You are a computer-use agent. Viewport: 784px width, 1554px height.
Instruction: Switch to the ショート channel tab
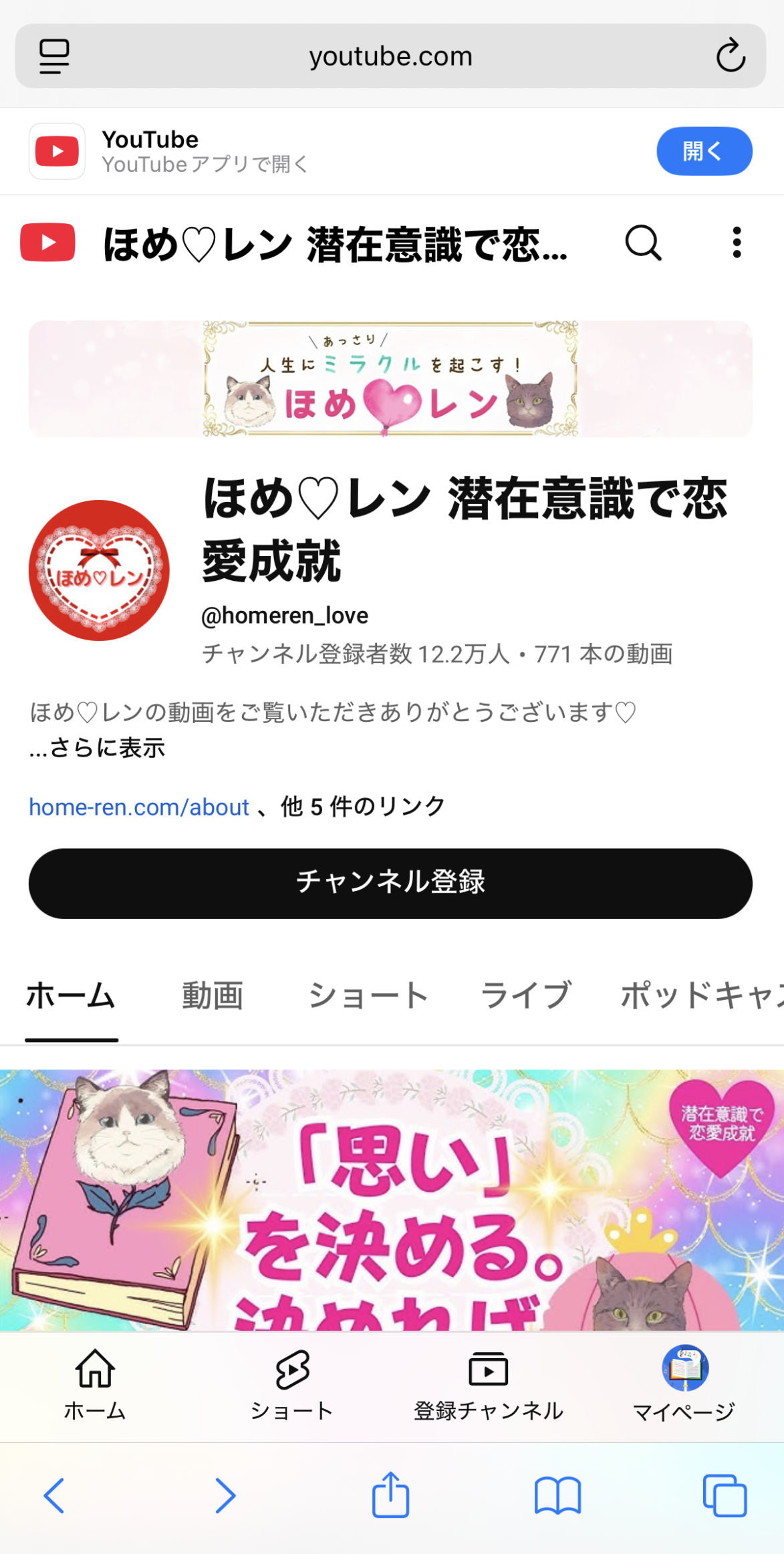click(x=368, y=995)
